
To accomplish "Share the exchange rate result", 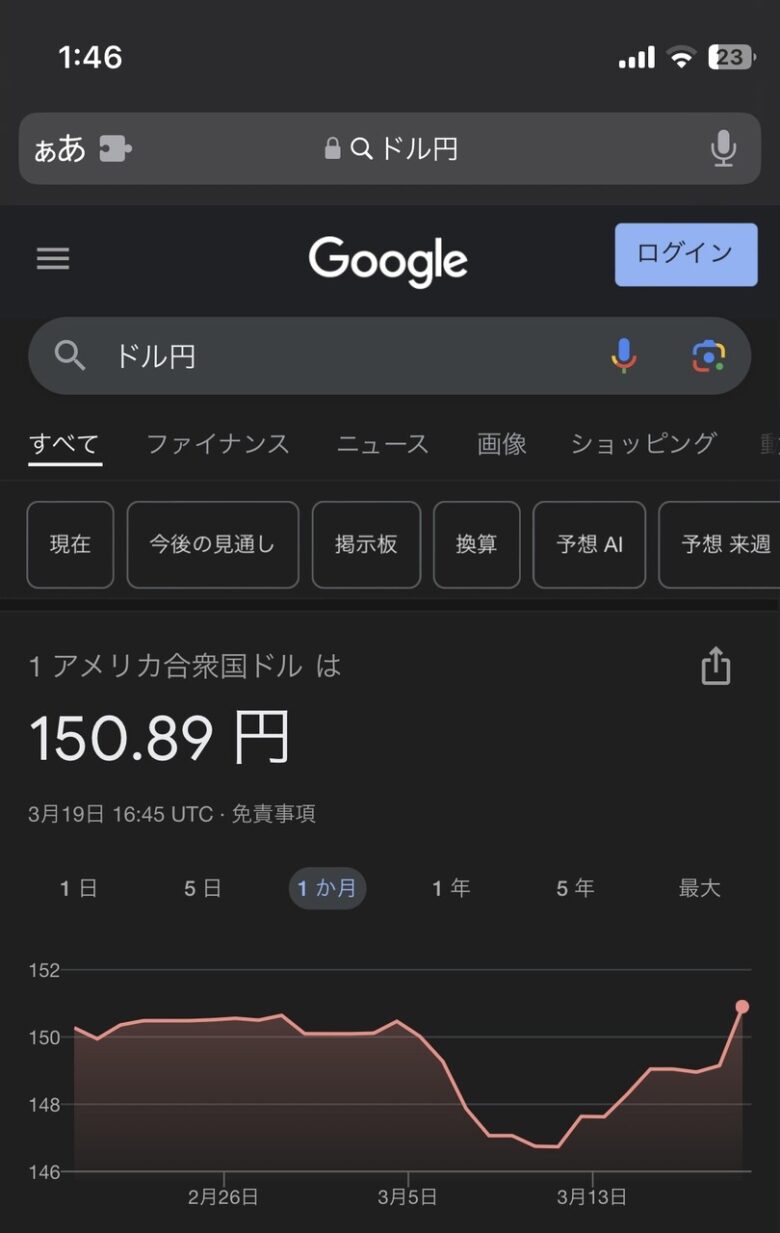I will click(x=715, y=666).
